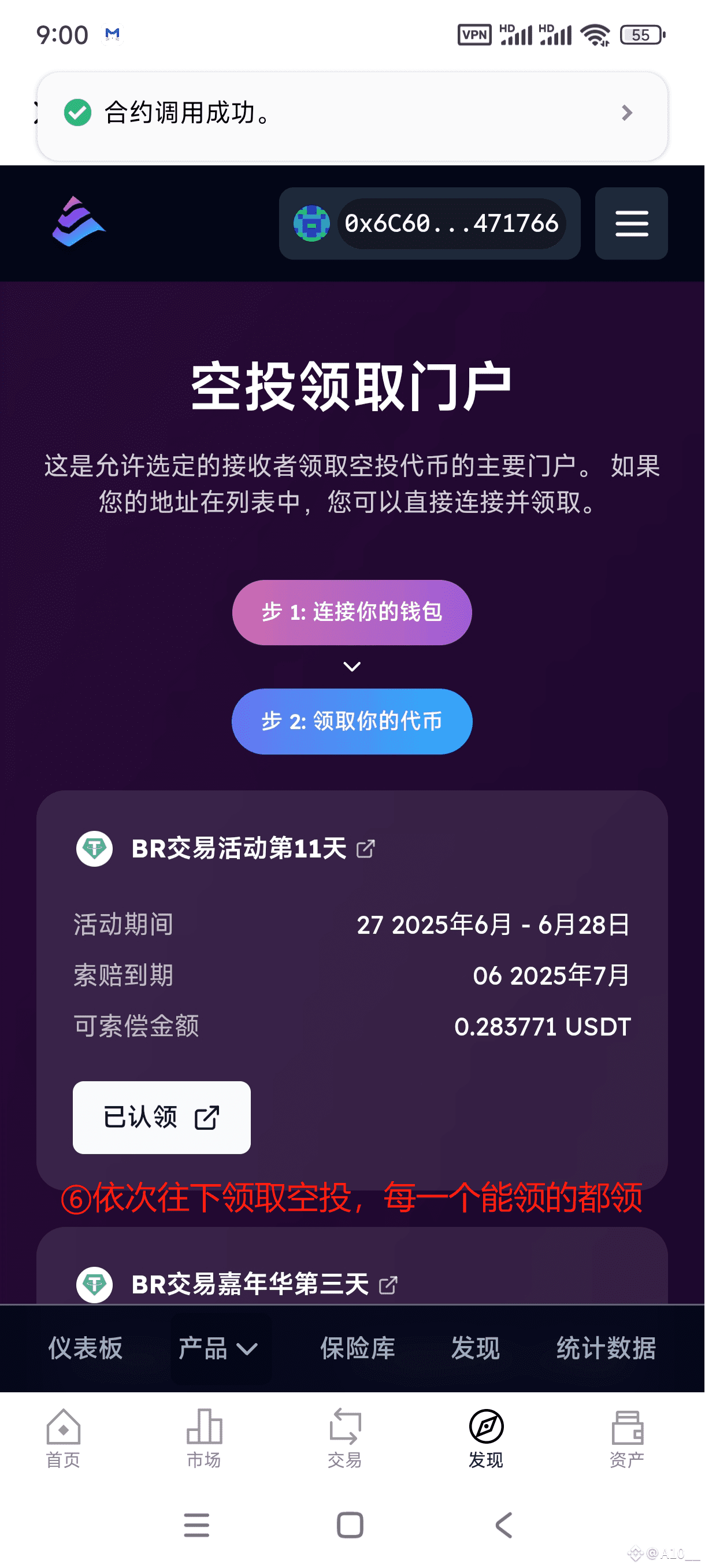Image resolution: width=705 pixels, height=1568 pixels.
Task: Open the link icon beside BR交易活动第11天
Action: (366, 849)
